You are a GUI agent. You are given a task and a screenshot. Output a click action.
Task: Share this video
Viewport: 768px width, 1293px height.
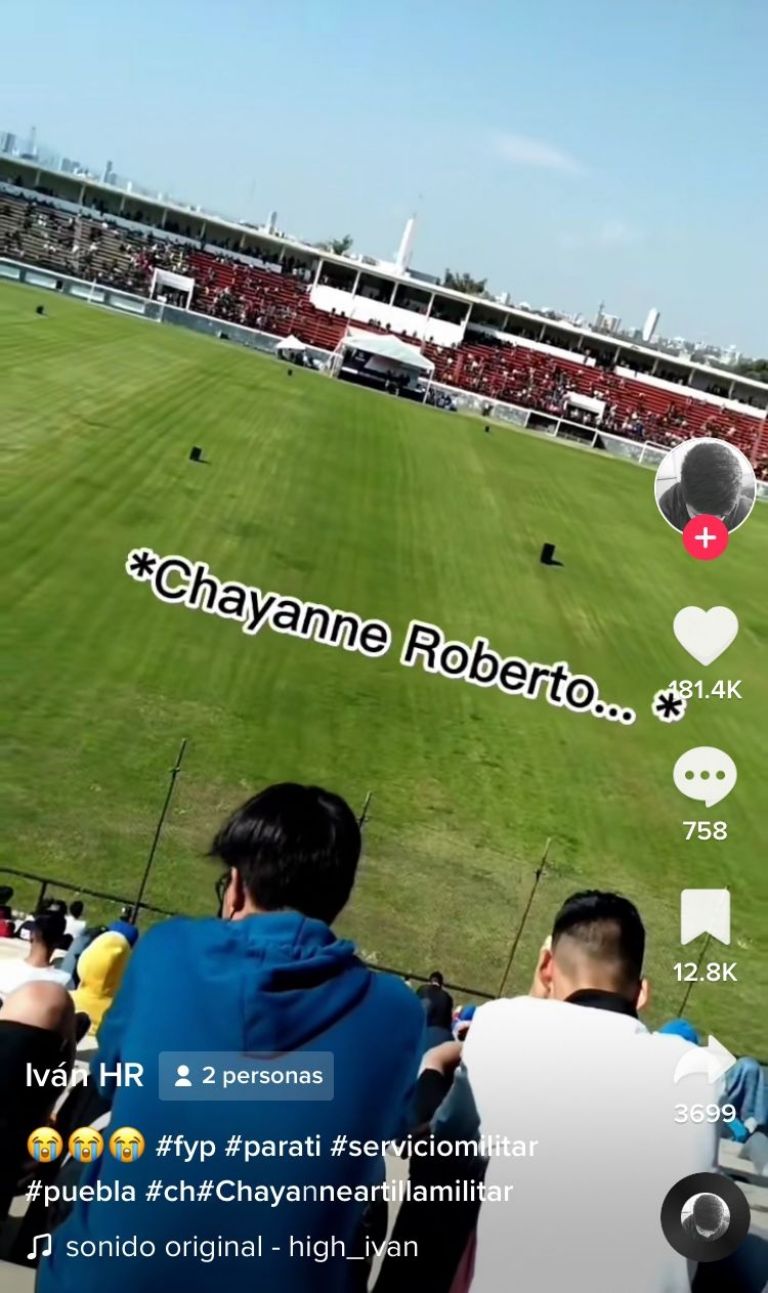tap(705, 1061)
